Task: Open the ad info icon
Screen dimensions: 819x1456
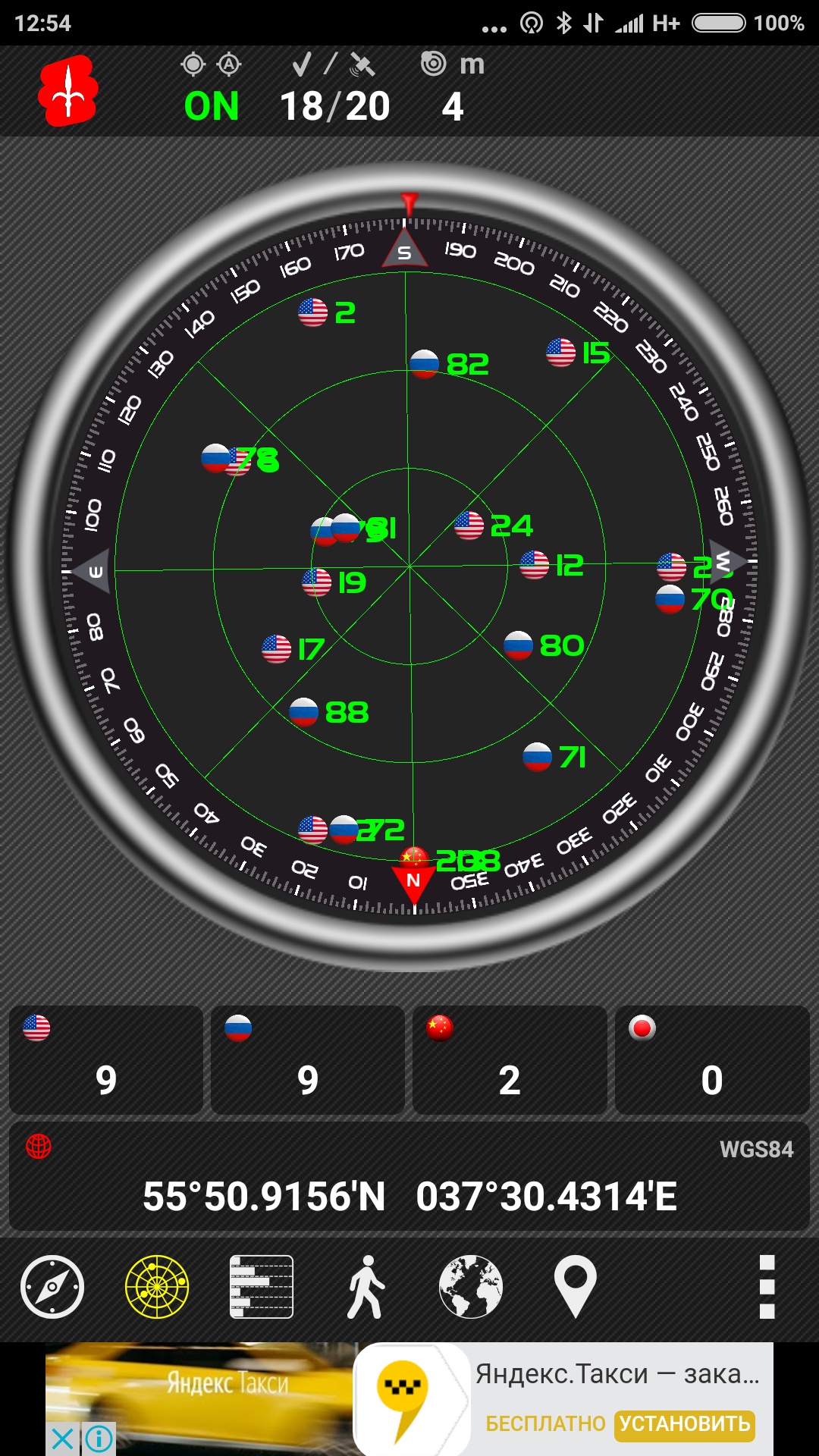Action: coord(99,1439)
